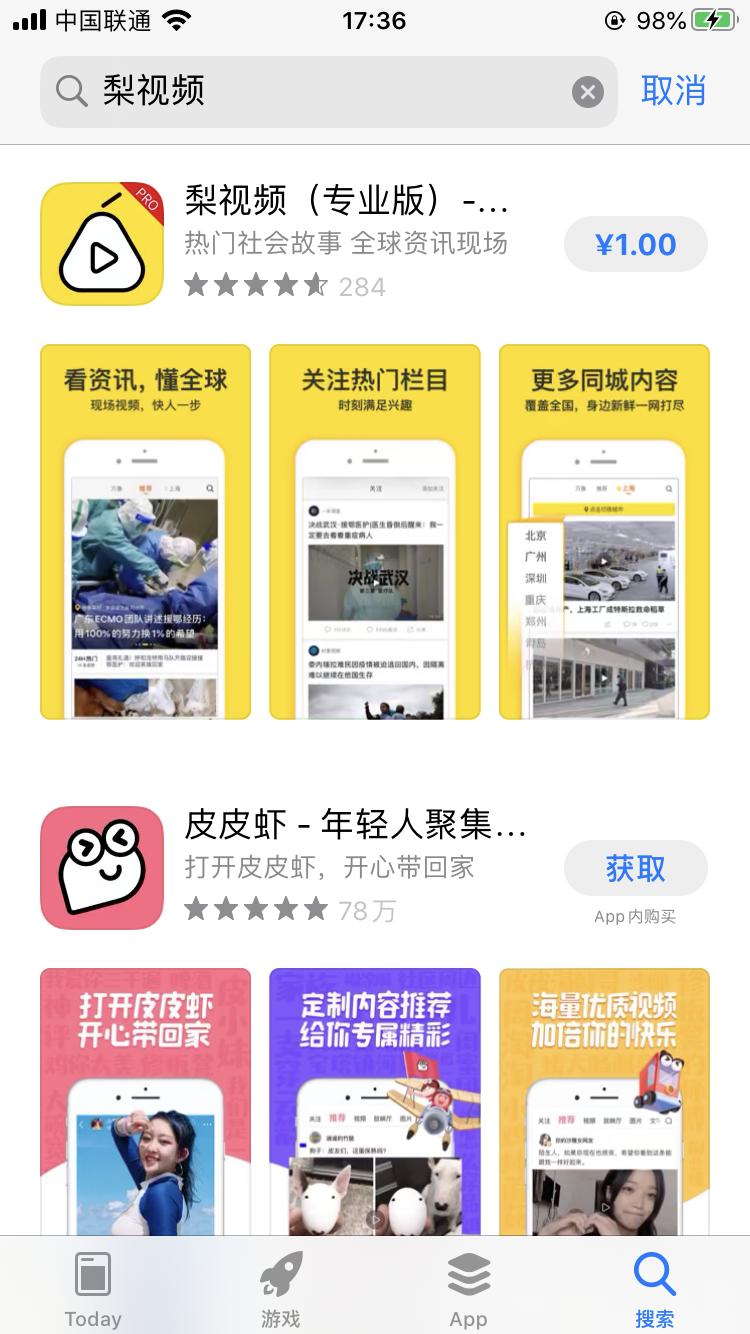Viewport: 750px width, 1334px height.
Task: View the 更多同城内容 screenshot
Action: click(604, 532)
